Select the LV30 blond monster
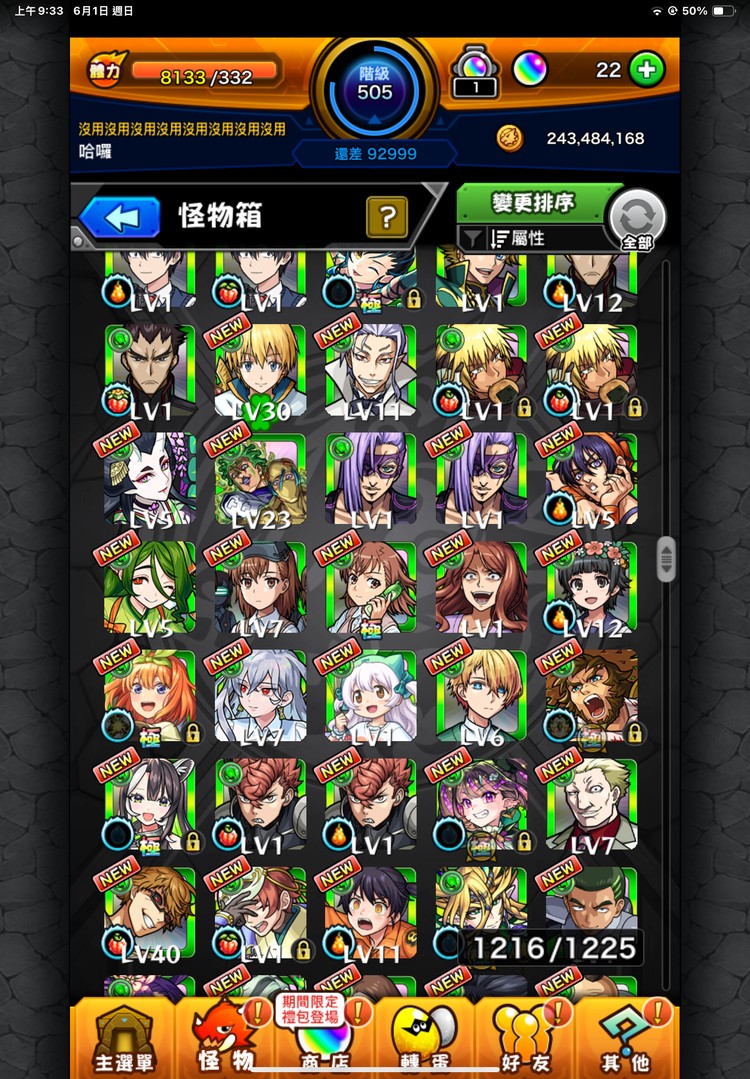Image resolution: width=750 pixels, height=1079 pixels. (260, 370)
